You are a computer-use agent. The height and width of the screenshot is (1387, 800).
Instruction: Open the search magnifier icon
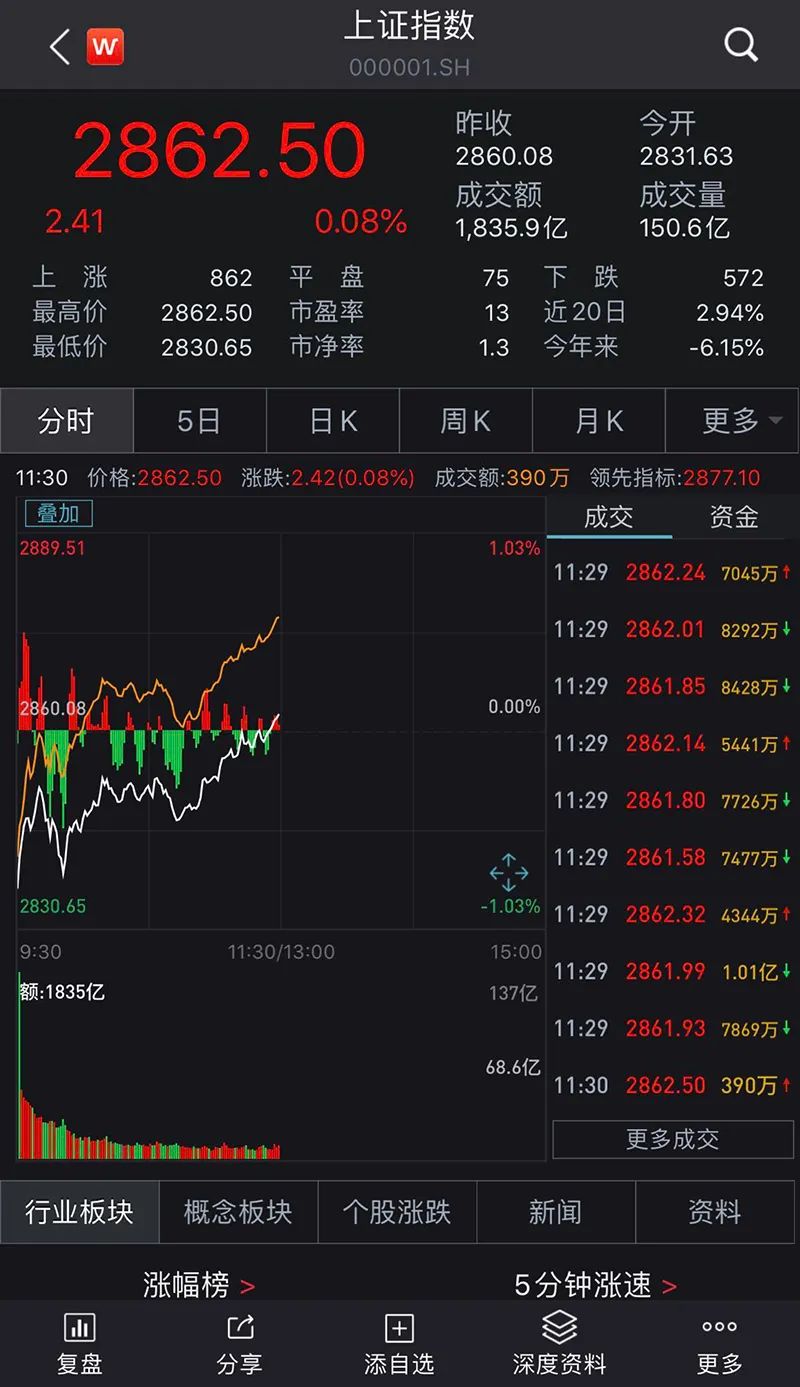740,45
